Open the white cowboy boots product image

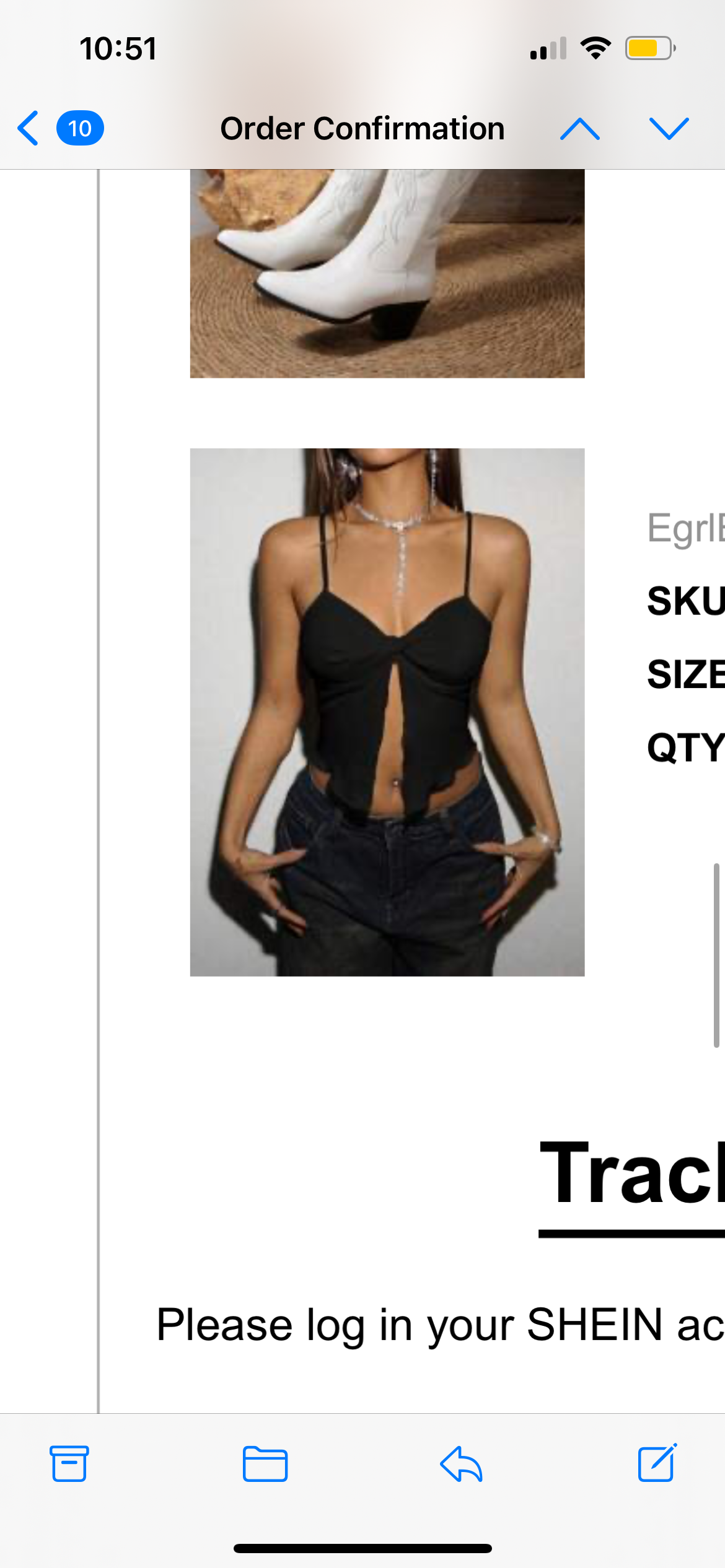click(387, 273)
